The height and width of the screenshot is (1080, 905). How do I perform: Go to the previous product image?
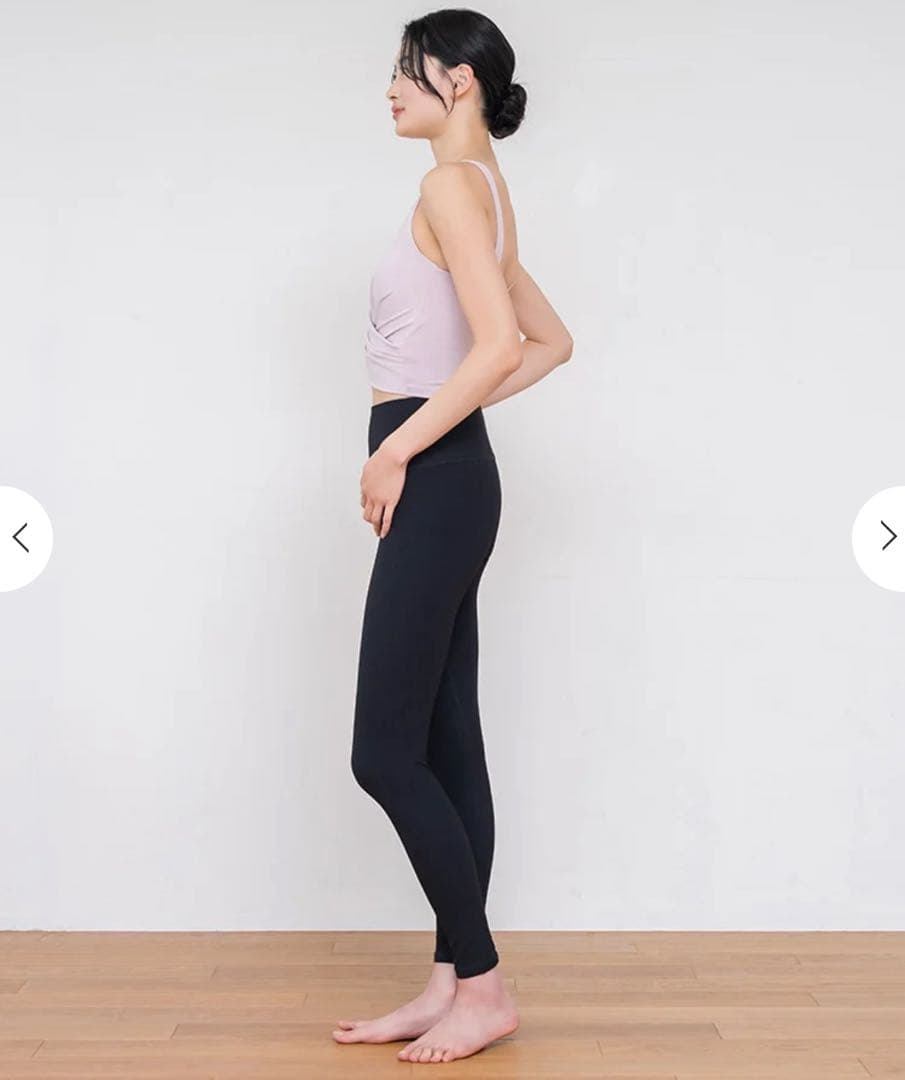point(21,538)
